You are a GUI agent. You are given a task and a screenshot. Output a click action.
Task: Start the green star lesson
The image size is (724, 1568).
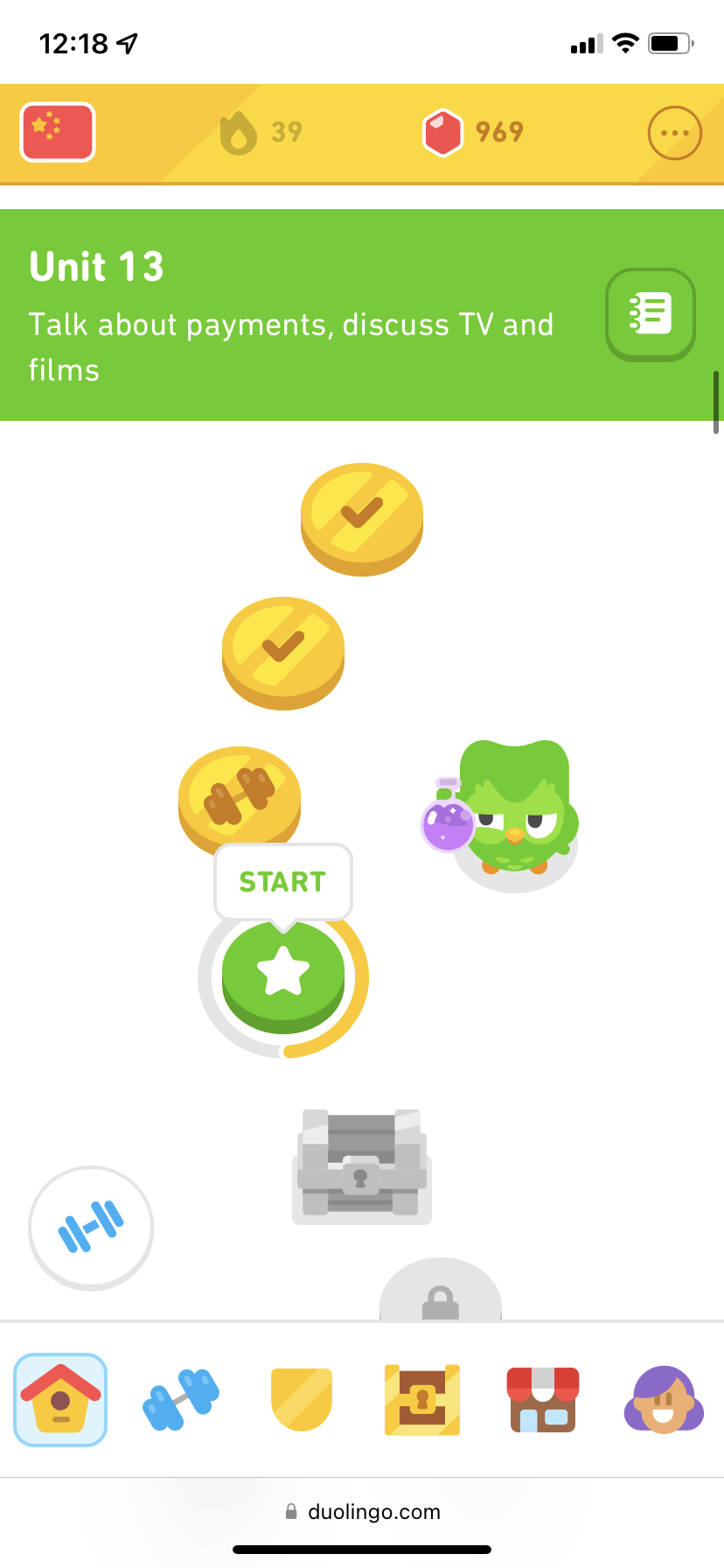[283, 977]
